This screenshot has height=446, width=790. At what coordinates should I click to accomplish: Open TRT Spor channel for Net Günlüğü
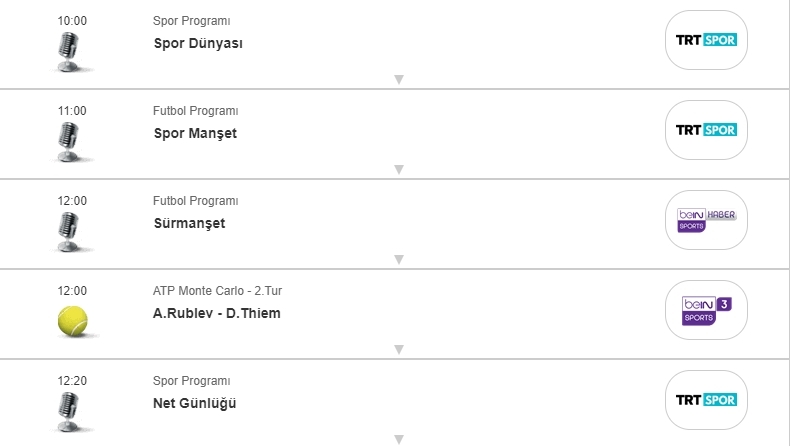pyautogui.click(x=706, y=400)
